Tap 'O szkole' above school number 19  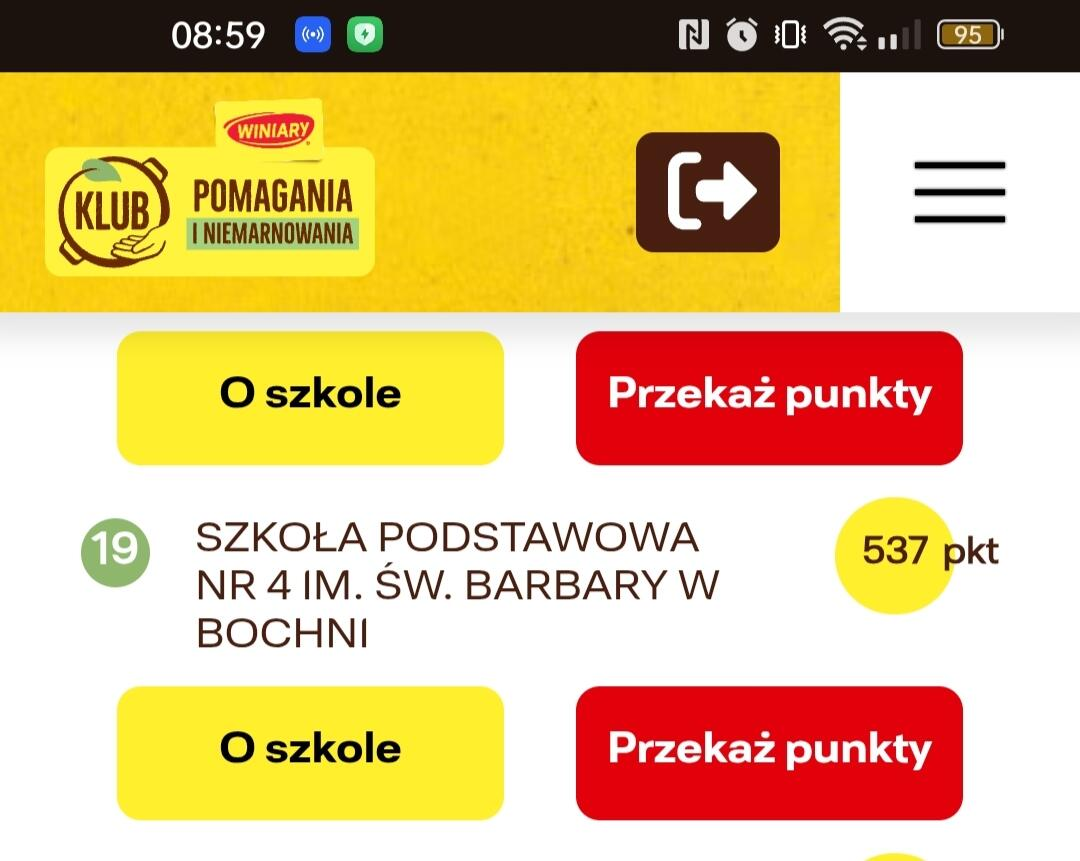310,396
